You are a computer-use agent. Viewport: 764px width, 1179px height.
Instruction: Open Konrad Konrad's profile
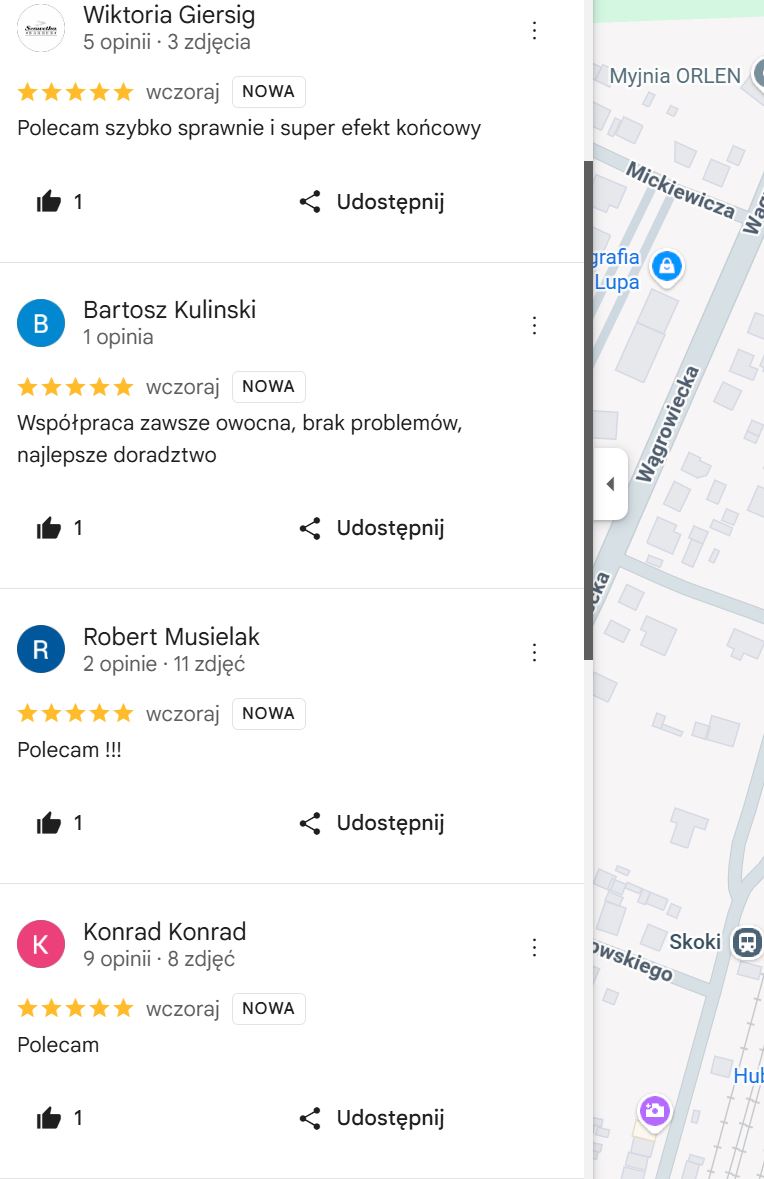tap(164, 932)
